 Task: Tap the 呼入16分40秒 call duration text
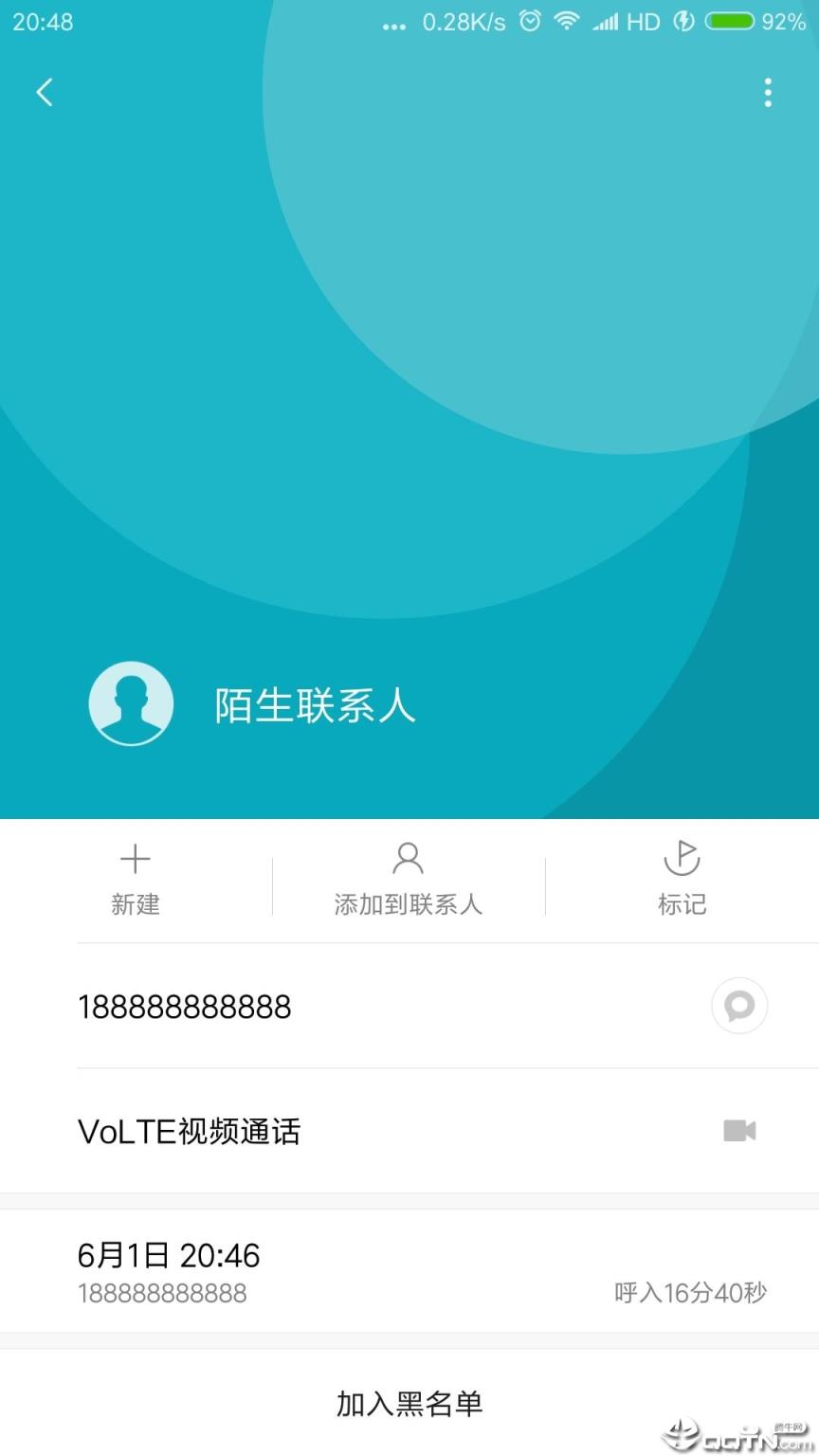(x=690, y=1292)
